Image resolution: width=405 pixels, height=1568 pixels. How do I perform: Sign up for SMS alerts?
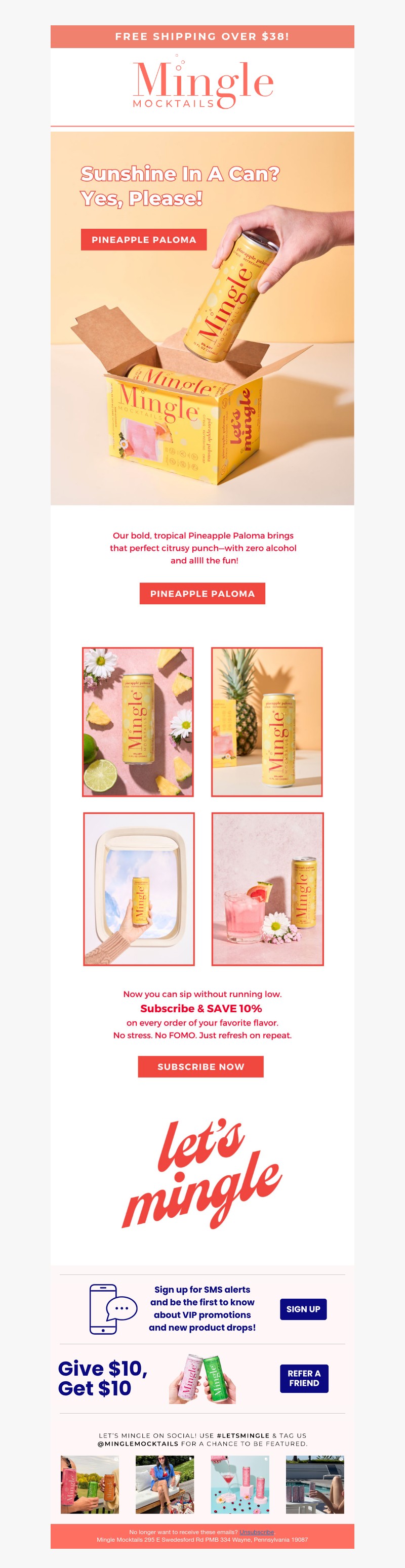click(x=303, y=1309)
